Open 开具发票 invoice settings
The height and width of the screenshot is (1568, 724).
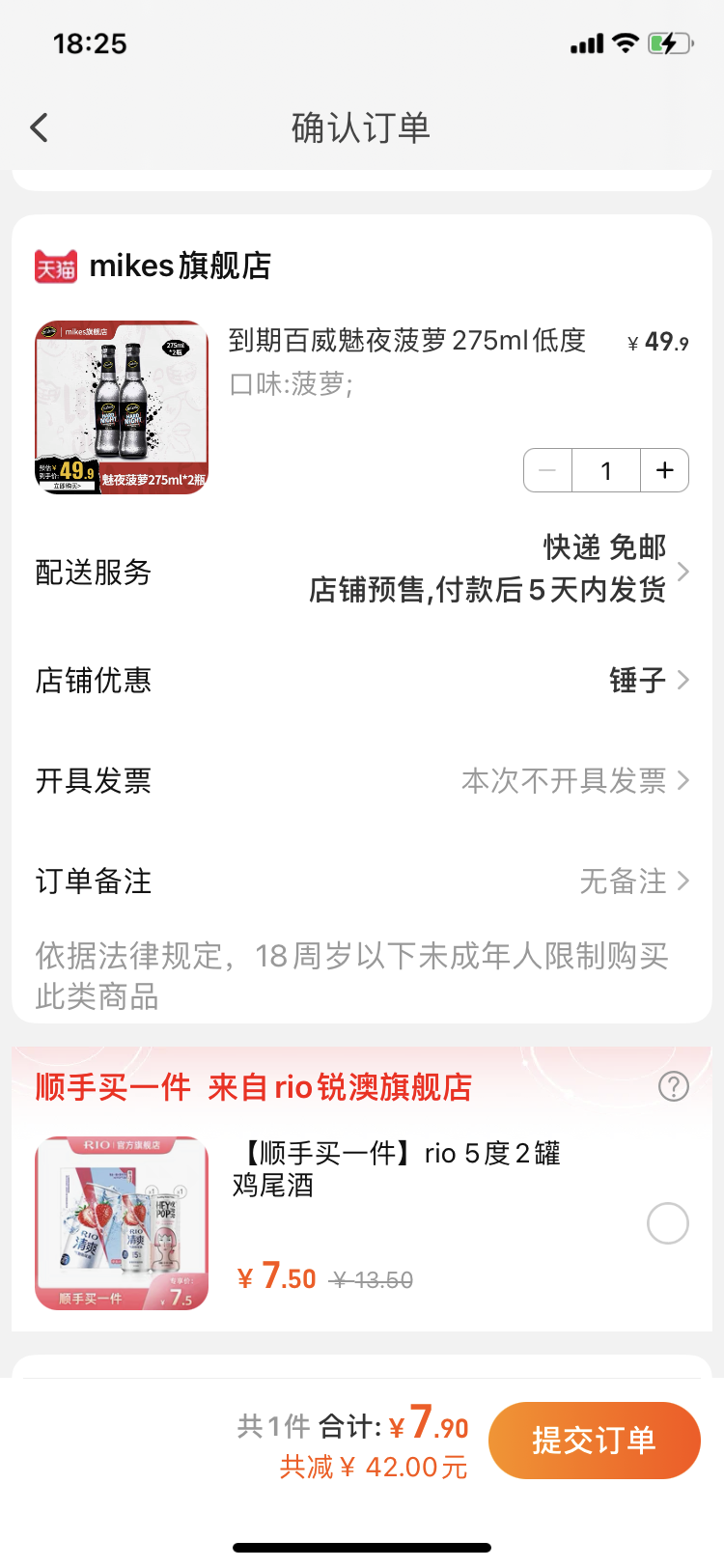point(362,780)
